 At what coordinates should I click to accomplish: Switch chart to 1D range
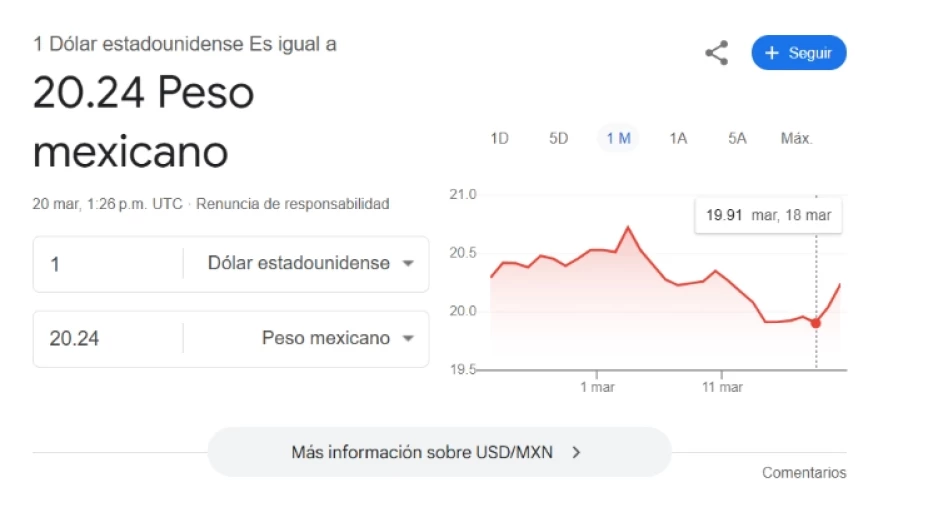[x=499, y=139]
